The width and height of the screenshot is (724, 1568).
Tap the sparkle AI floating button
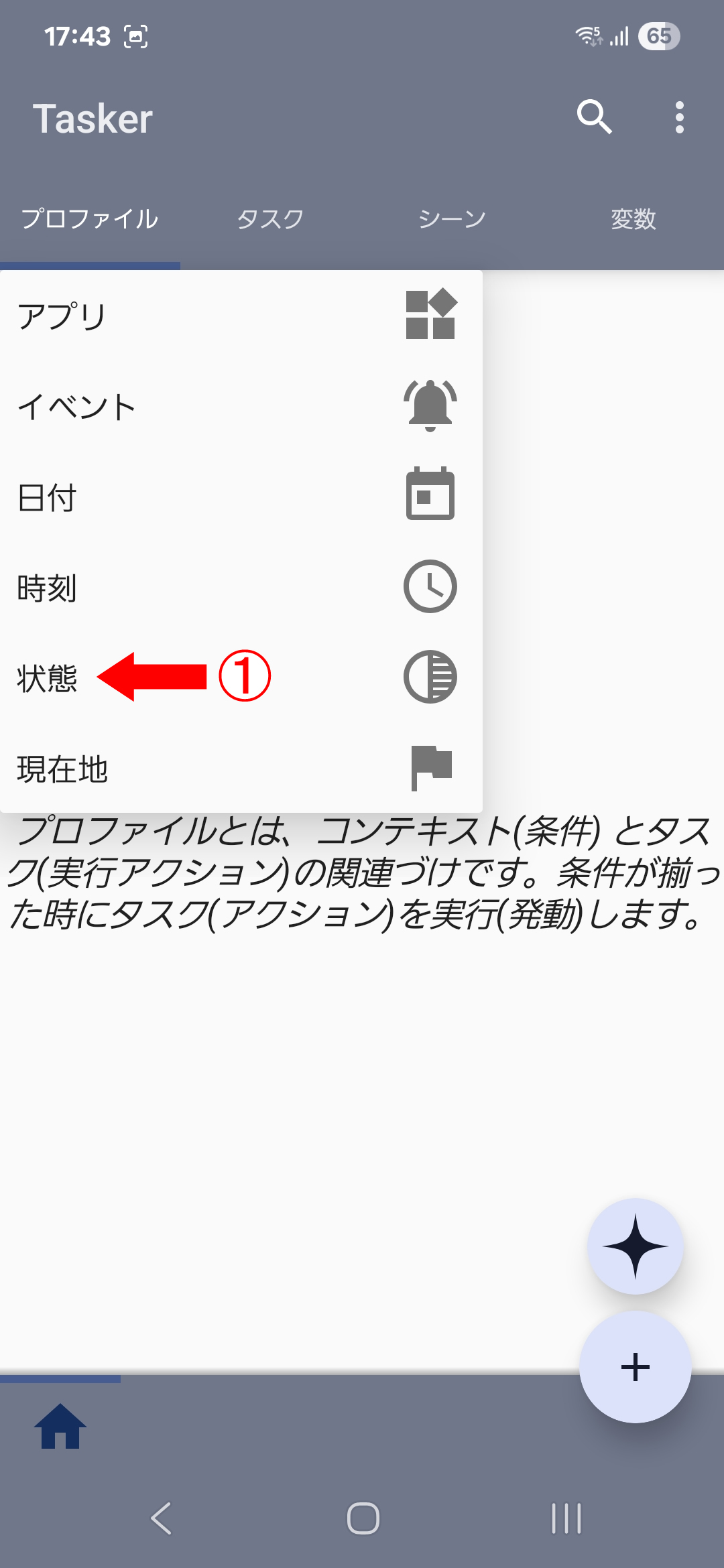635,1246
